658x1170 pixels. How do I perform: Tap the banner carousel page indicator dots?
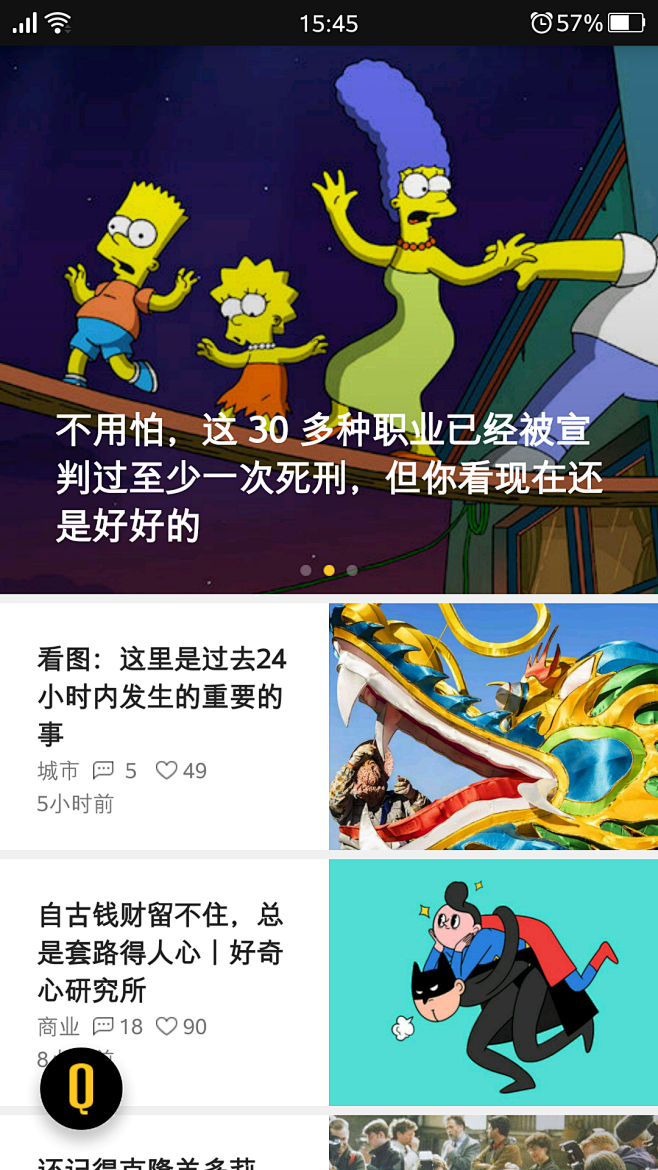[329, 570]
